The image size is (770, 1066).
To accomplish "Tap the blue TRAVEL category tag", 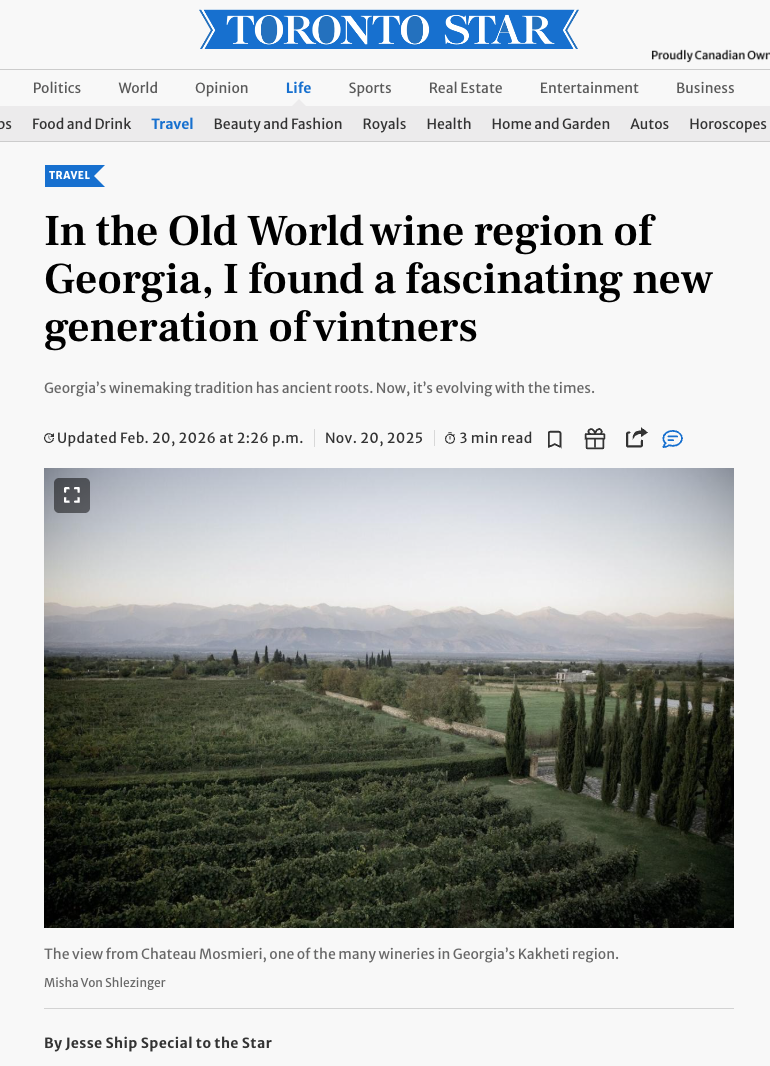I will (x=73, y=176).
